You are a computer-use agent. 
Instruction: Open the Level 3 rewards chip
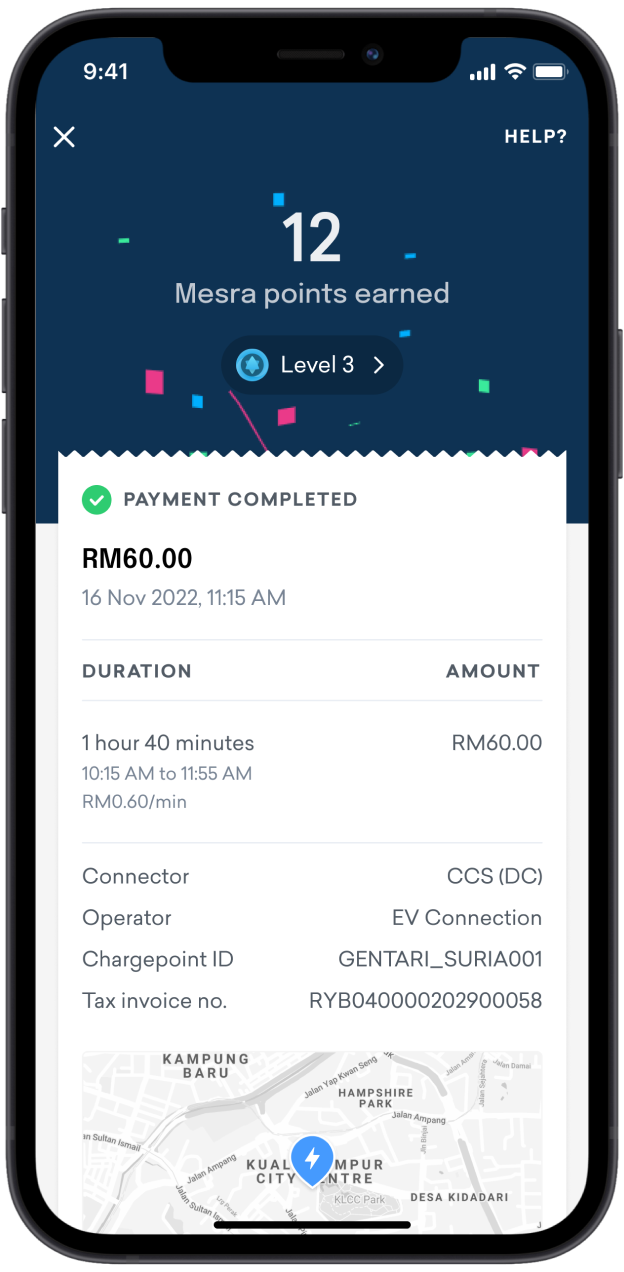[x=312, y=365]
